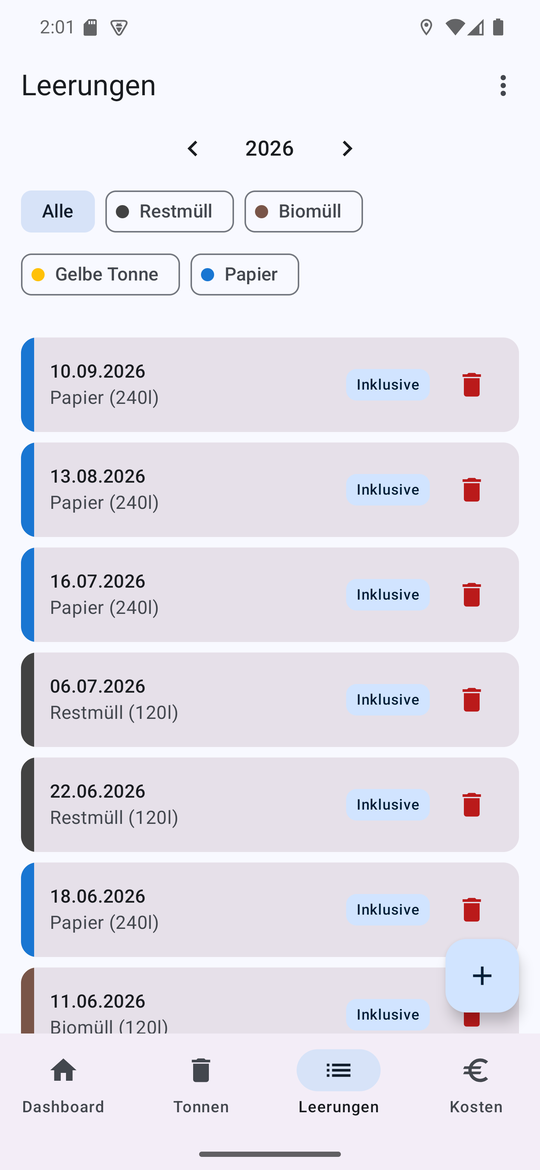Go to the next year with the right arrow
This screenshot has width=540, height=1170.
coord(347,148)
